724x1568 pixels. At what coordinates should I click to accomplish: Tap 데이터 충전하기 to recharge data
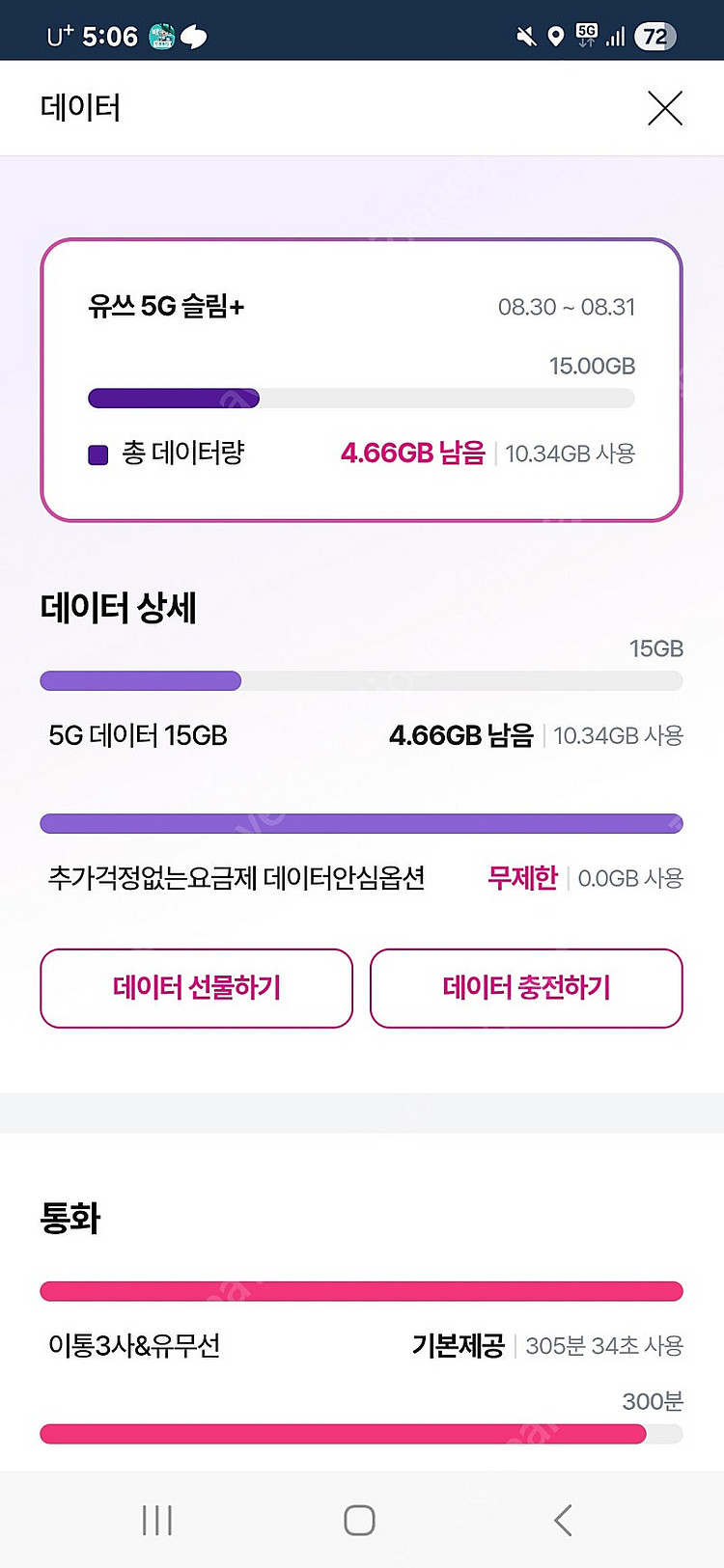point(526,988)
